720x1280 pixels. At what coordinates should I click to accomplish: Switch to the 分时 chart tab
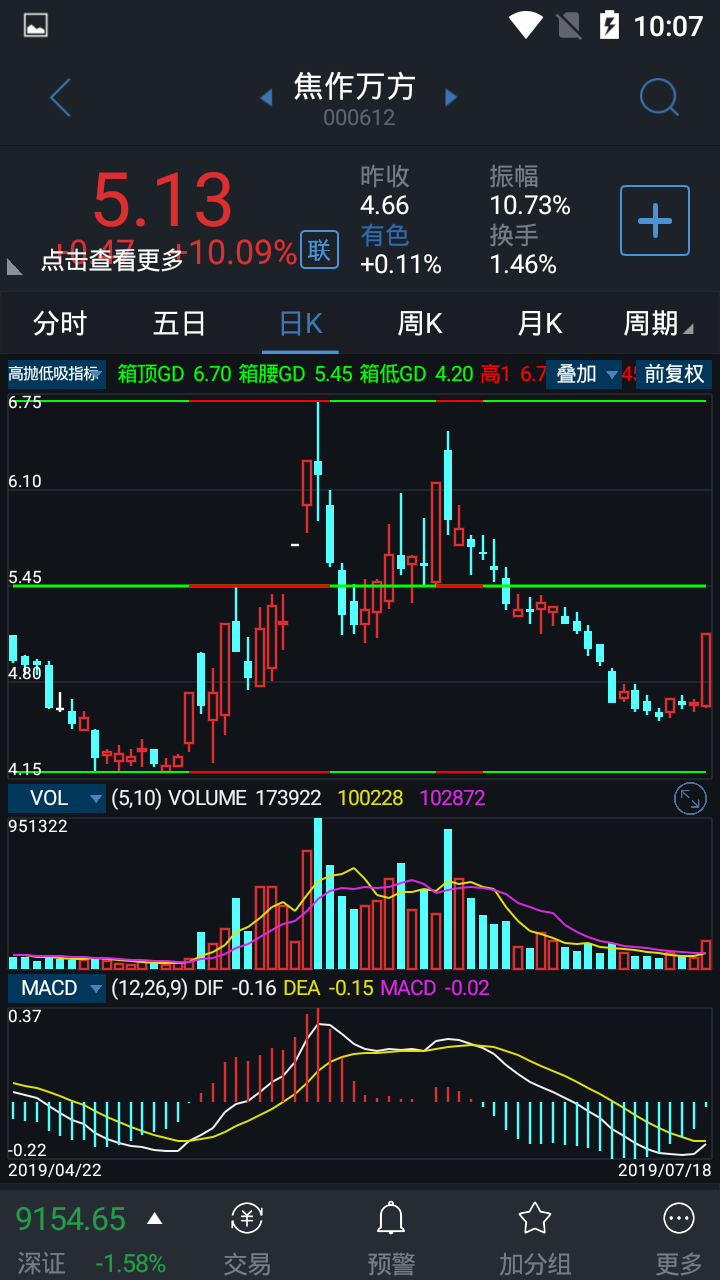pos(60,324)
